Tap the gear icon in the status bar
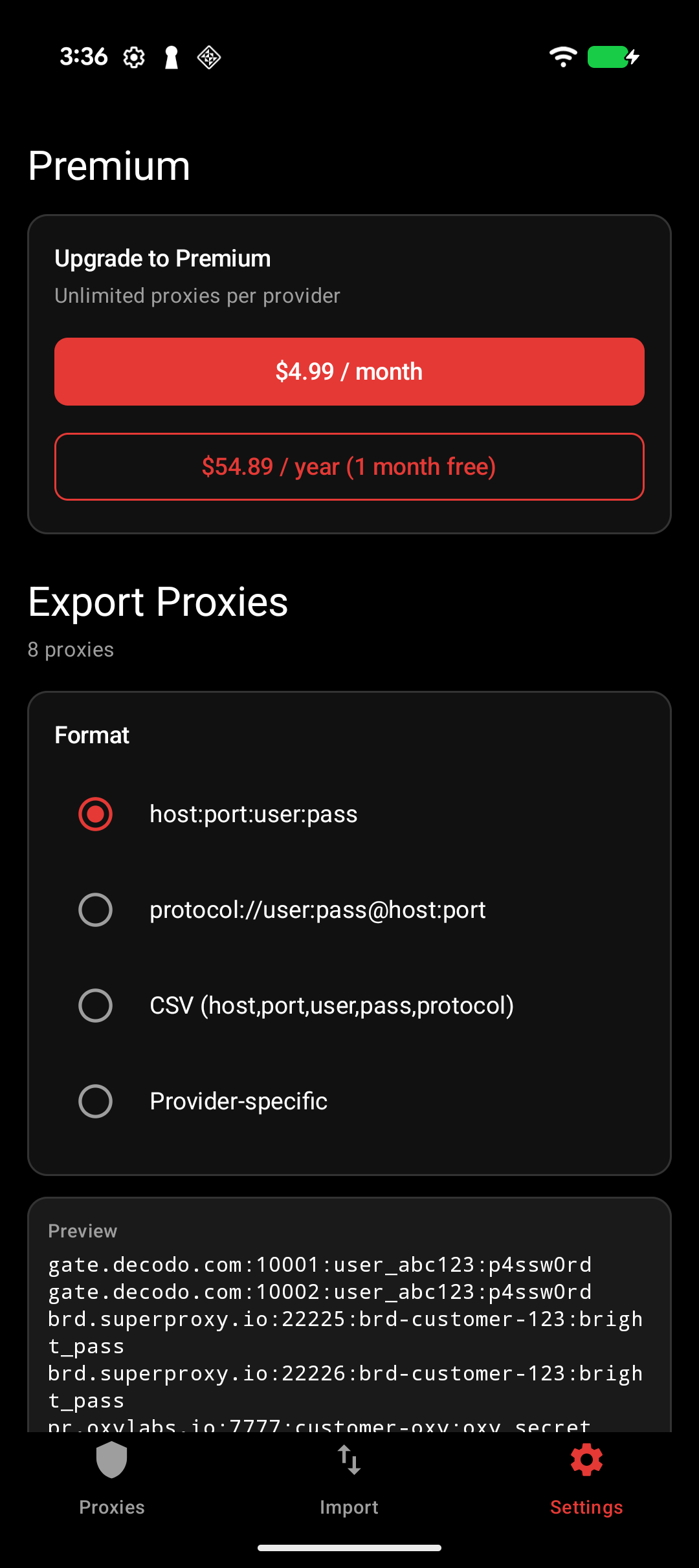This screenshot has height=1568, width=699. click(x=133, y=57)
